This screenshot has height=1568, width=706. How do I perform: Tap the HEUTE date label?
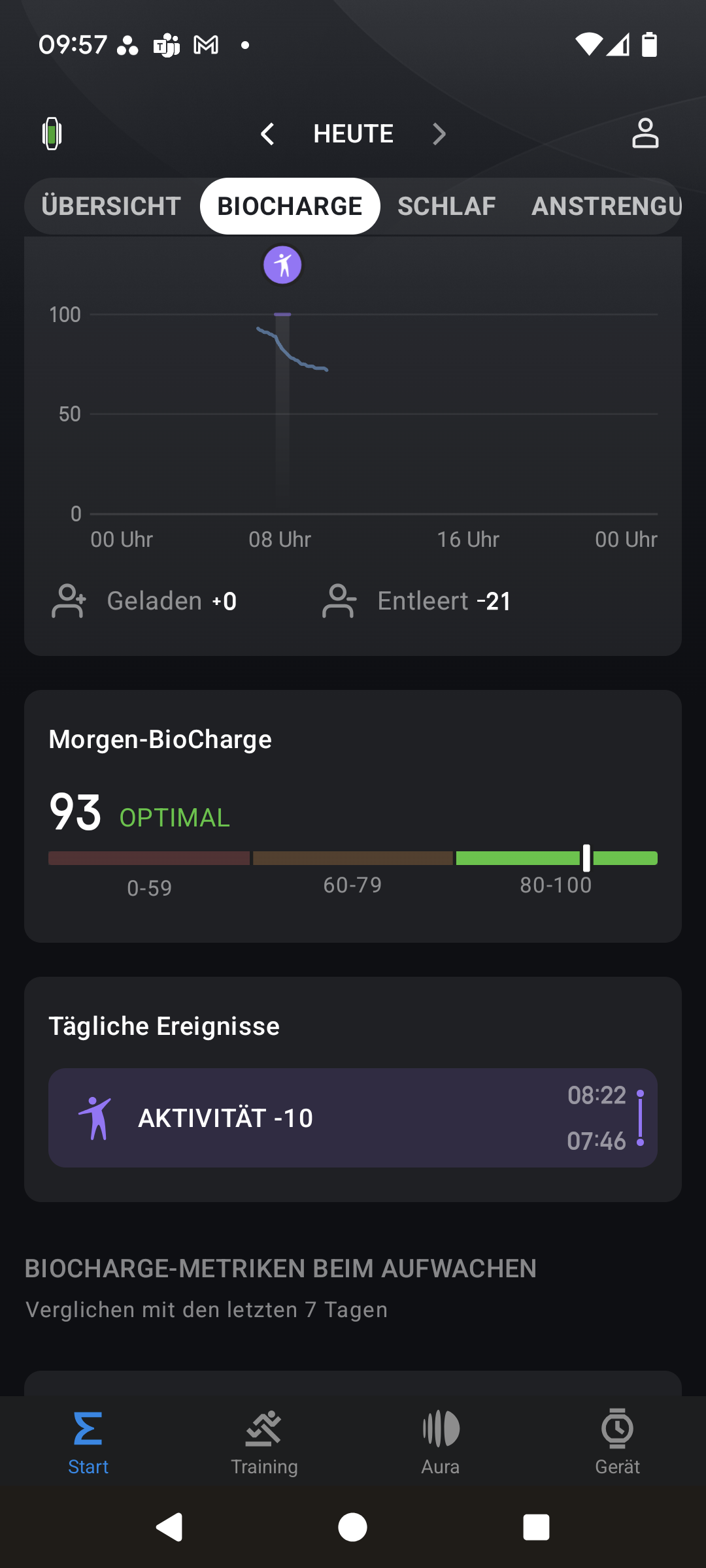[x=353, y=134]
